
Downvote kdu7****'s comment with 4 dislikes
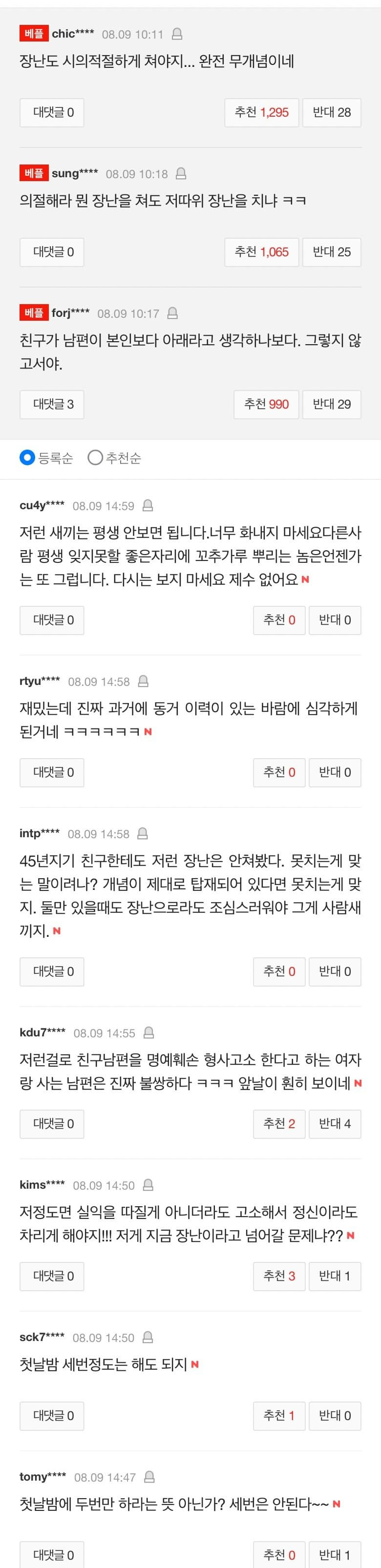click(x=335, y=1124)
